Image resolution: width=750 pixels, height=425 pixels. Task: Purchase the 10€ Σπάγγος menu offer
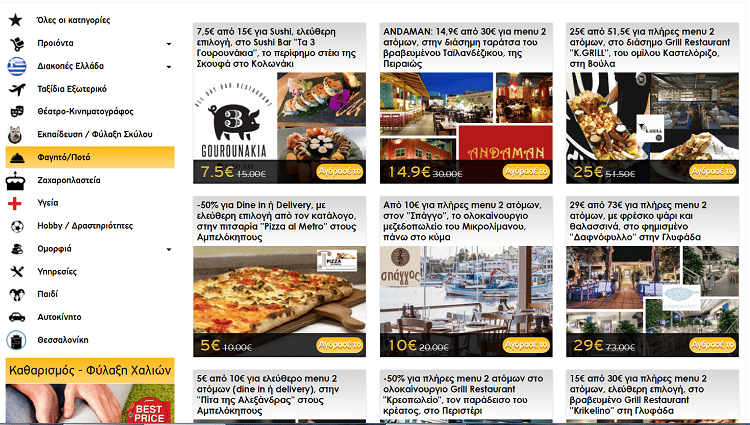[526, 344]
